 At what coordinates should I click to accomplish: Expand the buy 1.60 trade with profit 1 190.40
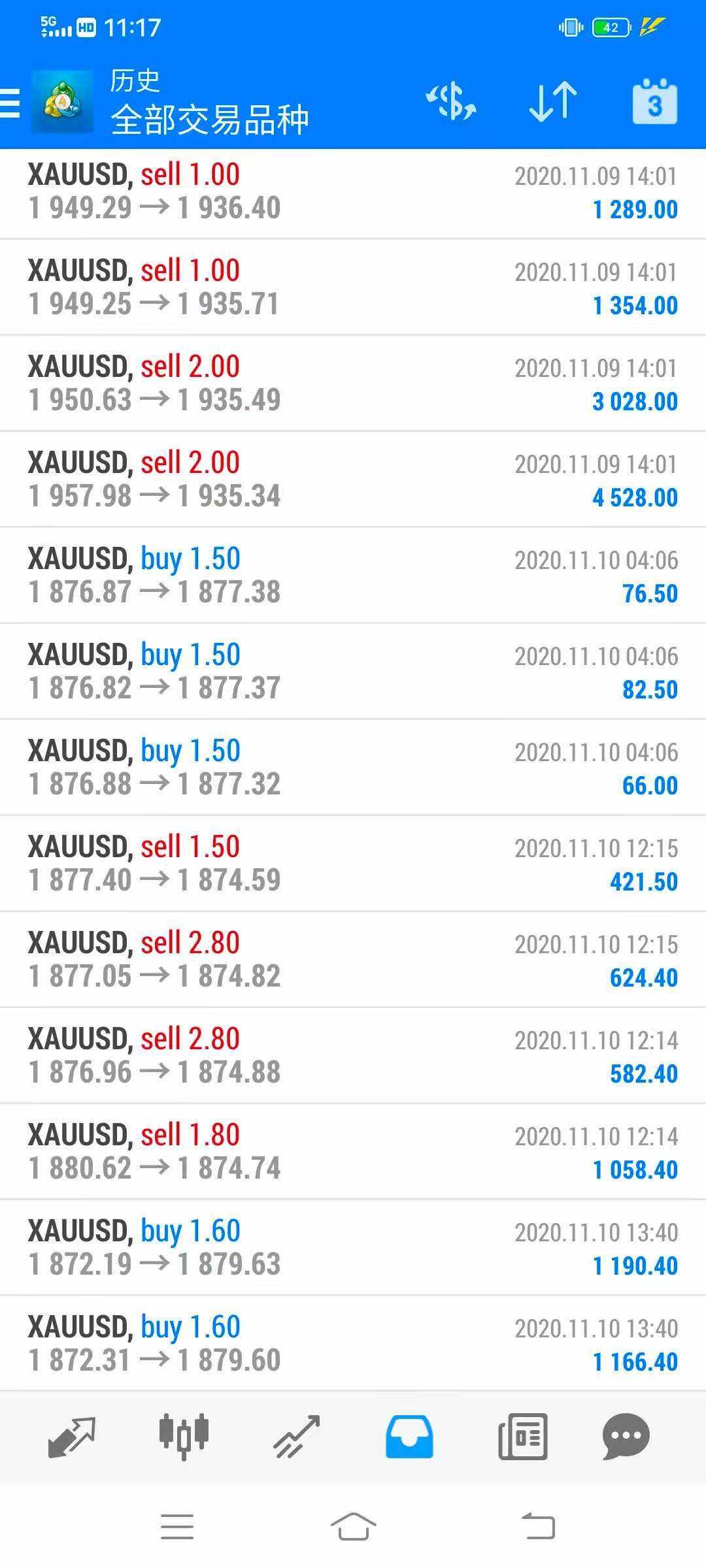click(x=353, y=1248)
